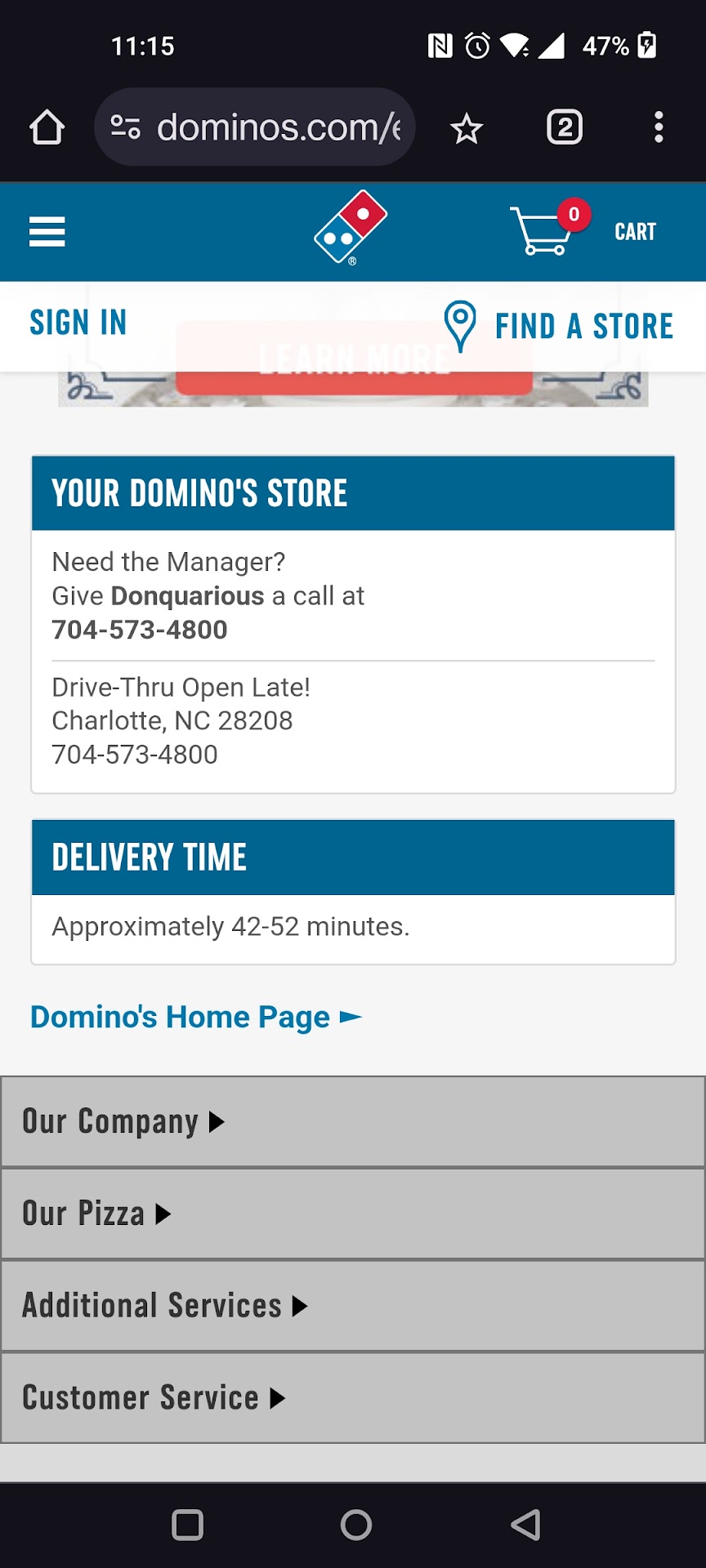Screen dimensions: 706x1568
Task: Open Chrome's three-dot overflow menu
Action: click(x=659, y=127)
